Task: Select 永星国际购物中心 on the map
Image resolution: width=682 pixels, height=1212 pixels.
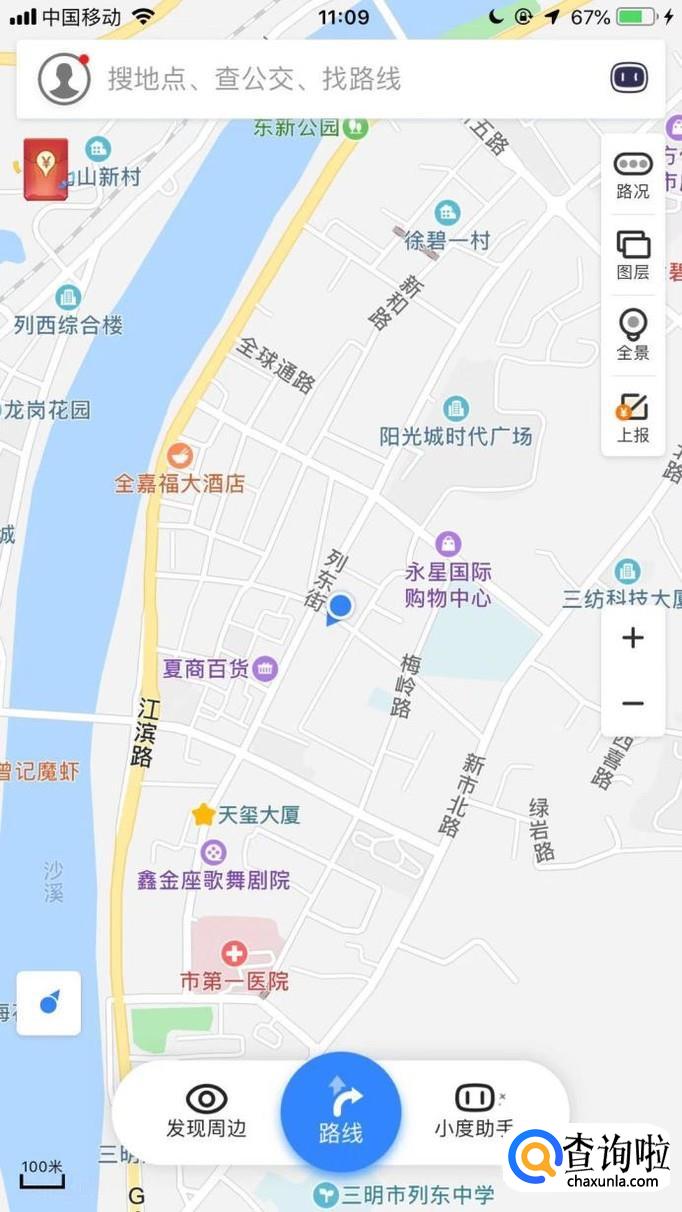Action: (448, 545)
